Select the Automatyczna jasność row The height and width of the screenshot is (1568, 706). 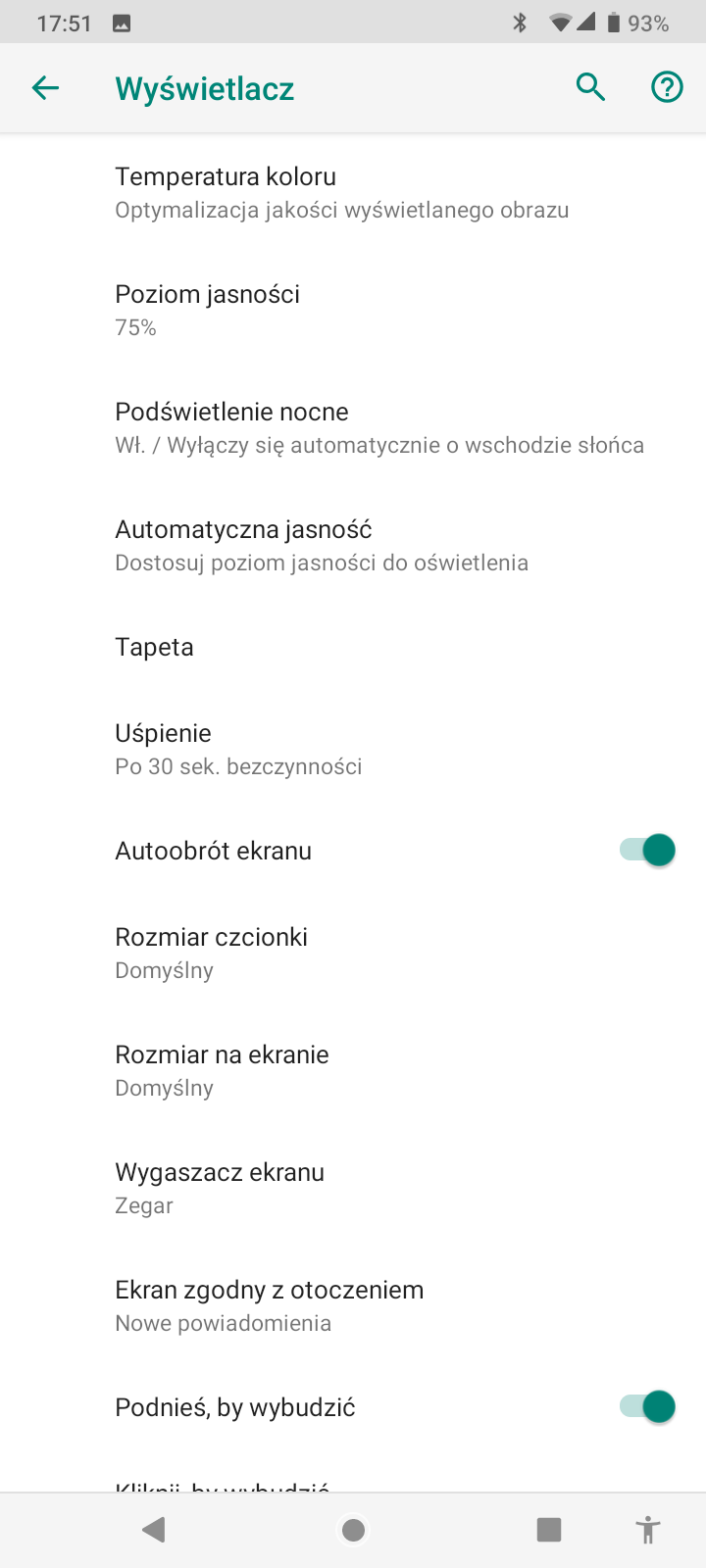pos(353,545)
